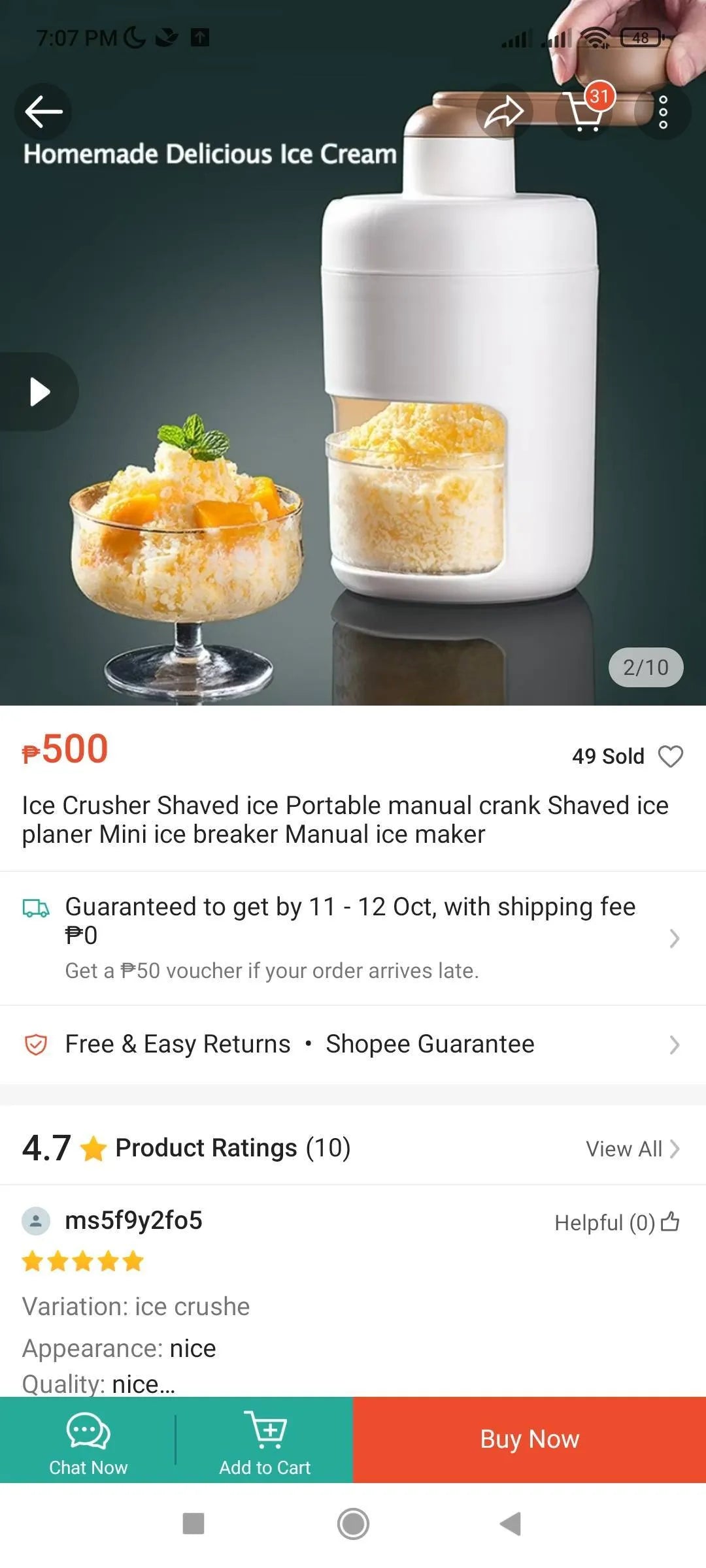Add to Cart

(x=265, y=1441)
